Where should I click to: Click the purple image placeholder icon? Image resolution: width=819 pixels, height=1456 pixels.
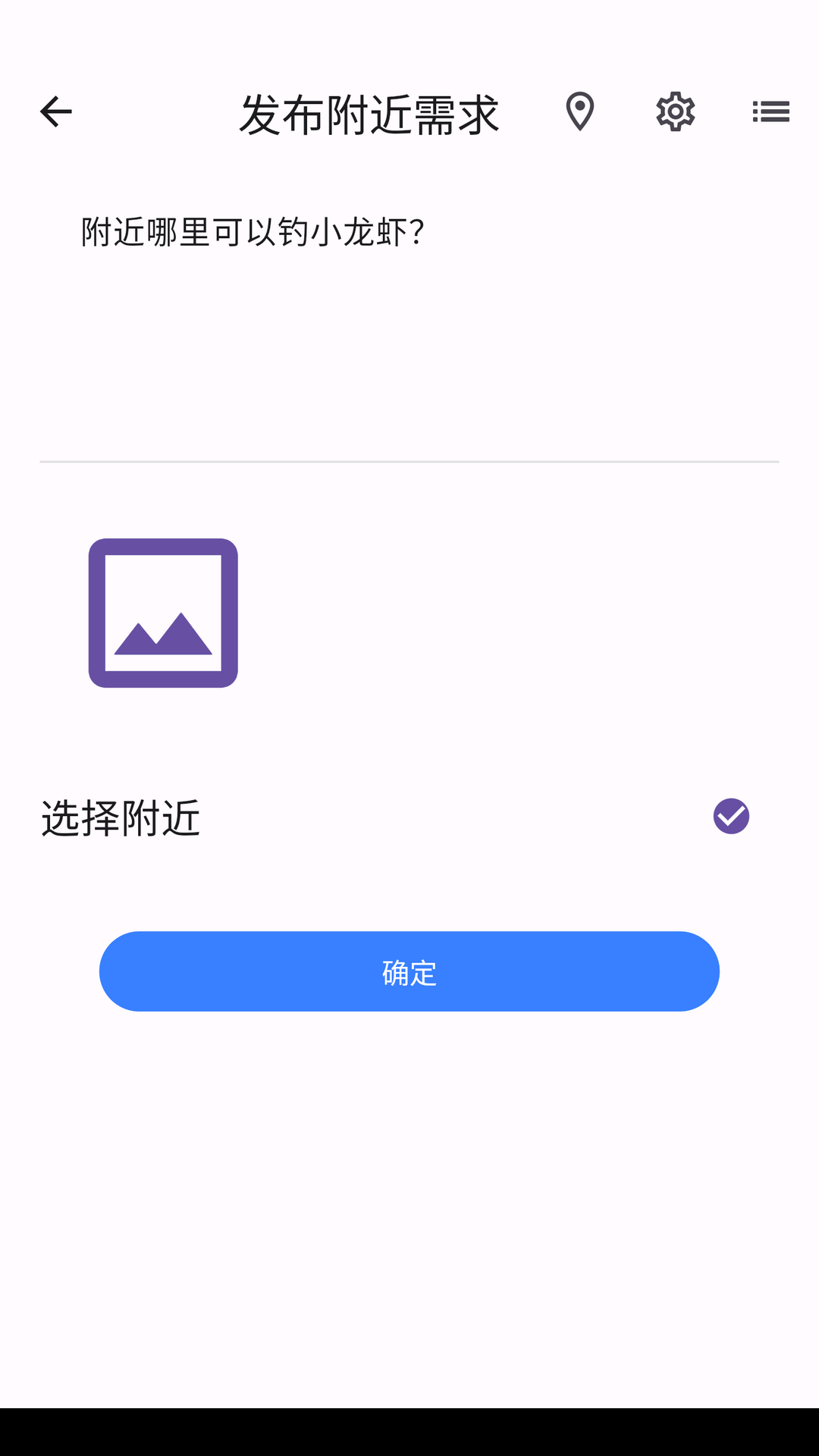tap(162, 612)
